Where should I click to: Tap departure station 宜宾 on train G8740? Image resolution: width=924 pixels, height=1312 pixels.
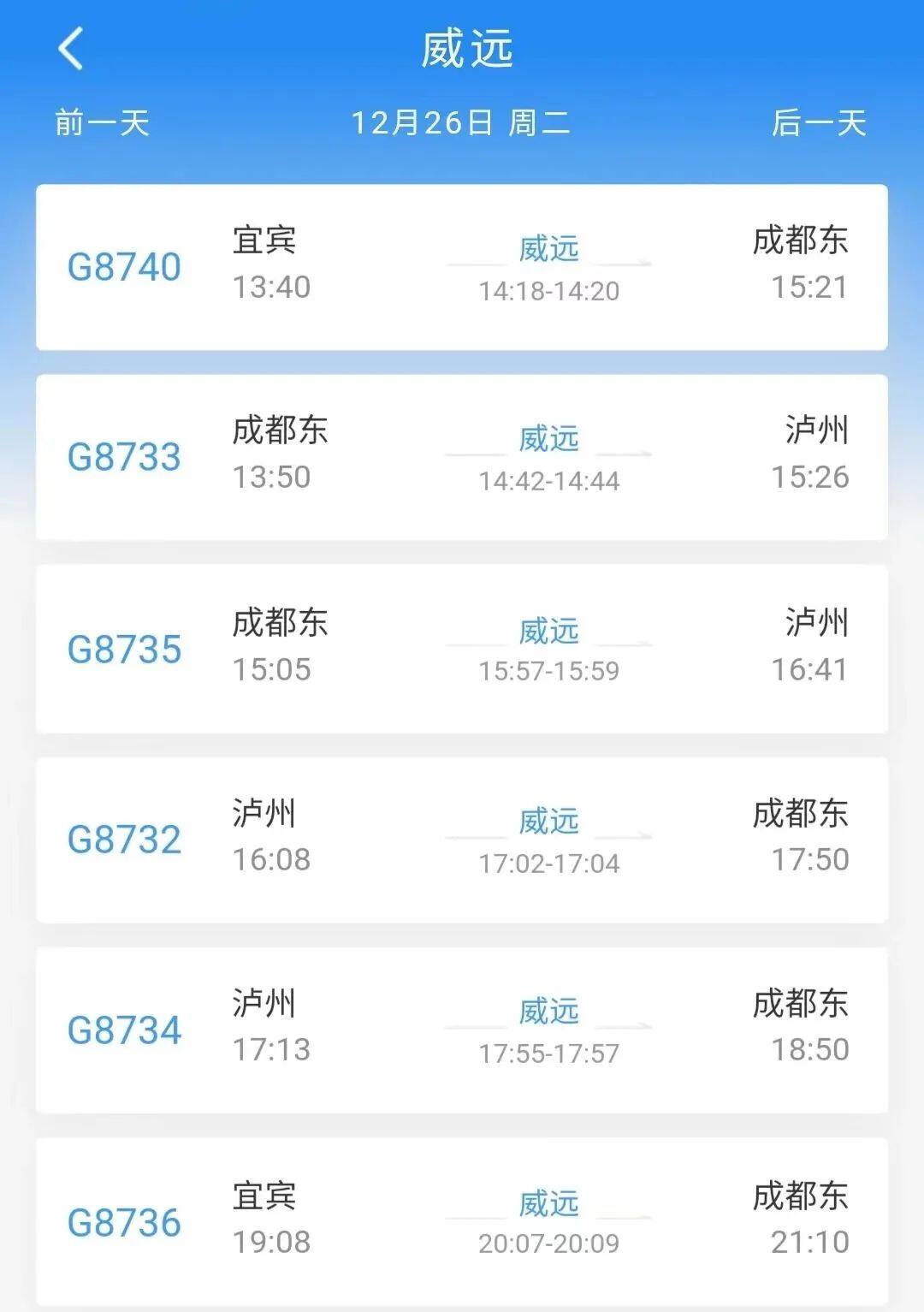[x=262, y=243]
